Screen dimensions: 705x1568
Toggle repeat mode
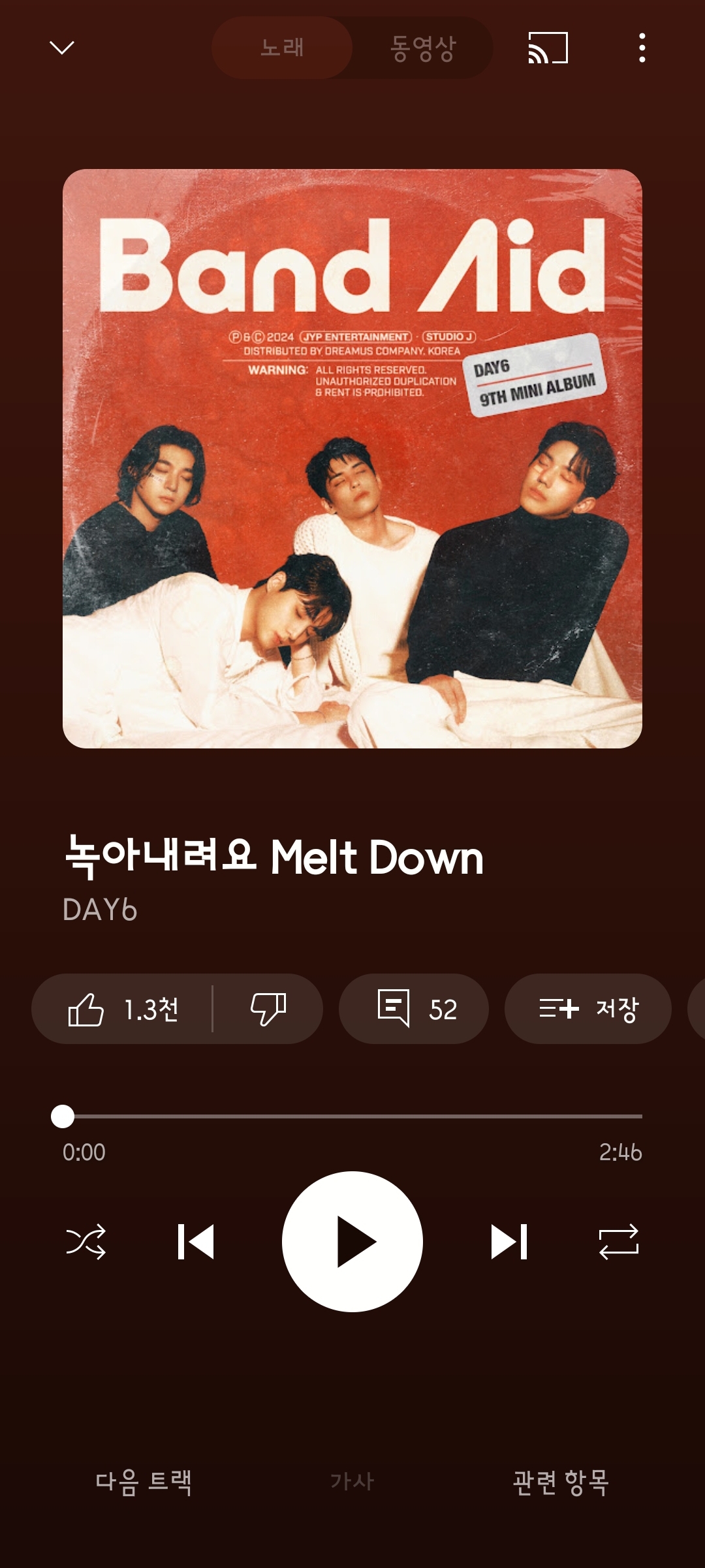[x=619, y=1241]
